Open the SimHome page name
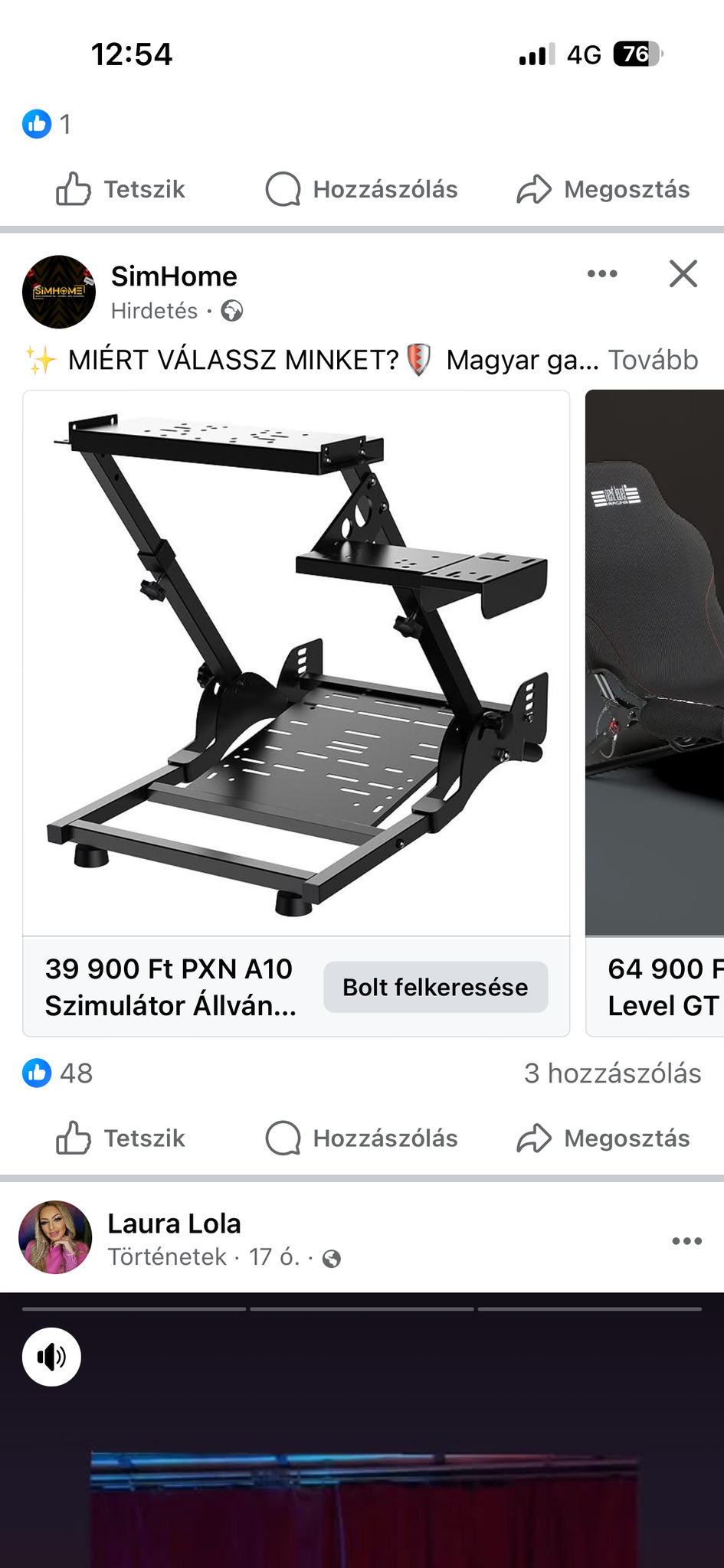Image resolution: width=724 pixels, height=1568 pixels. (174, 276)
